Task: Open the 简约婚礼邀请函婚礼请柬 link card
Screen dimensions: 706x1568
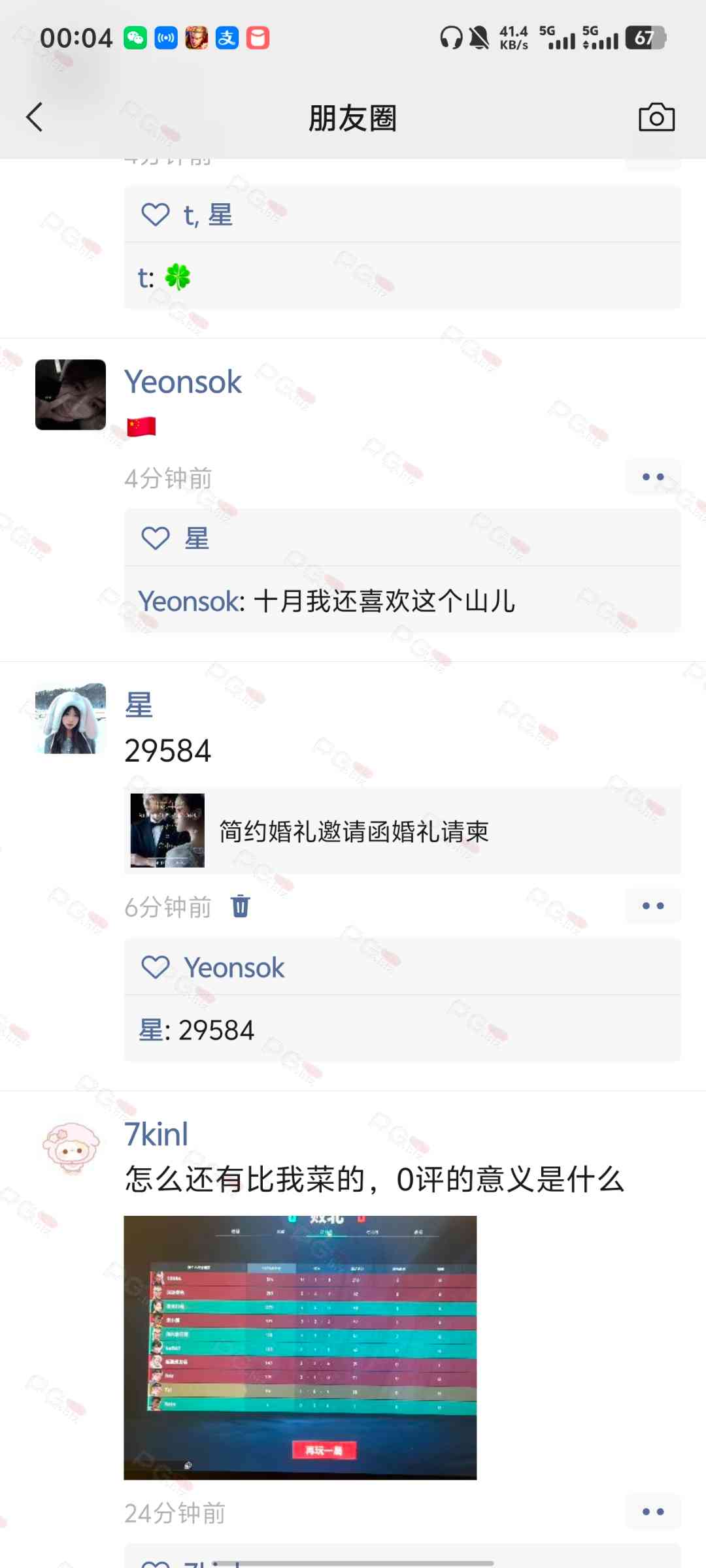Action: tap(402, 831)
